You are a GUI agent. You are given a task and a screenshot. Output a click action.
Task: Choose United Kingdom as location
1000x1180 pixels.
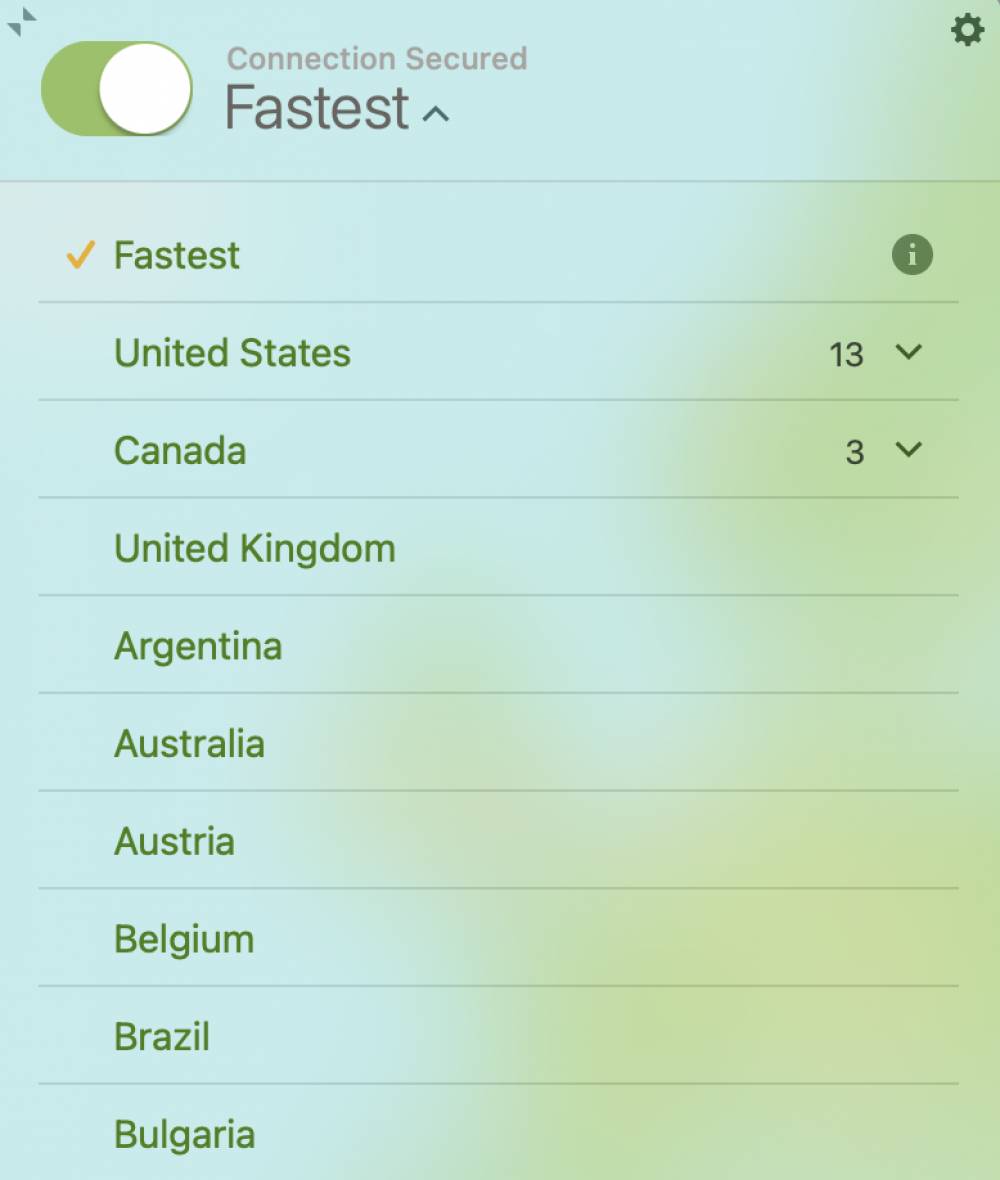tap(255, 548)
